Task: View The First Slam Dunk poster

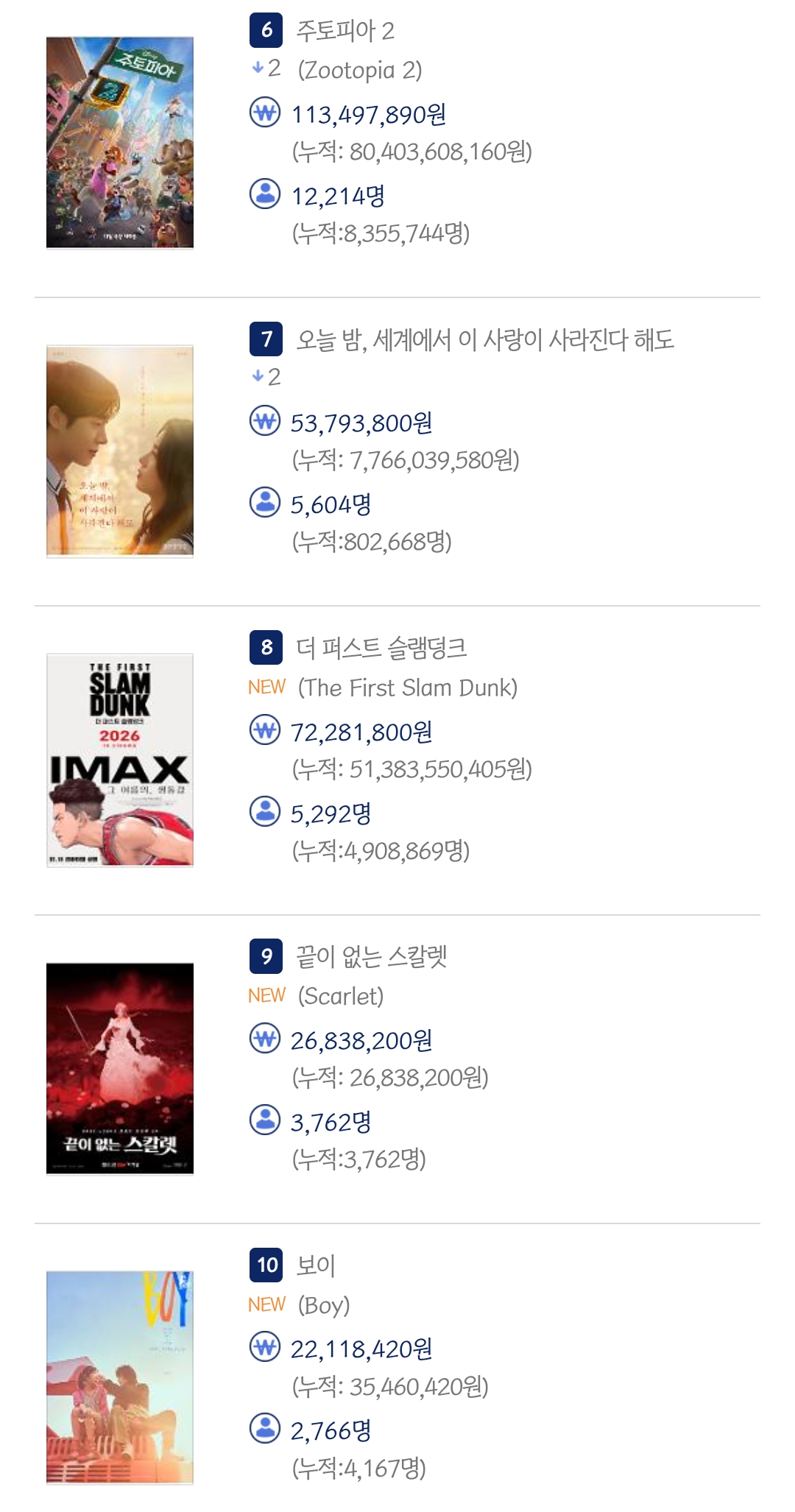Action: (120, 760)
